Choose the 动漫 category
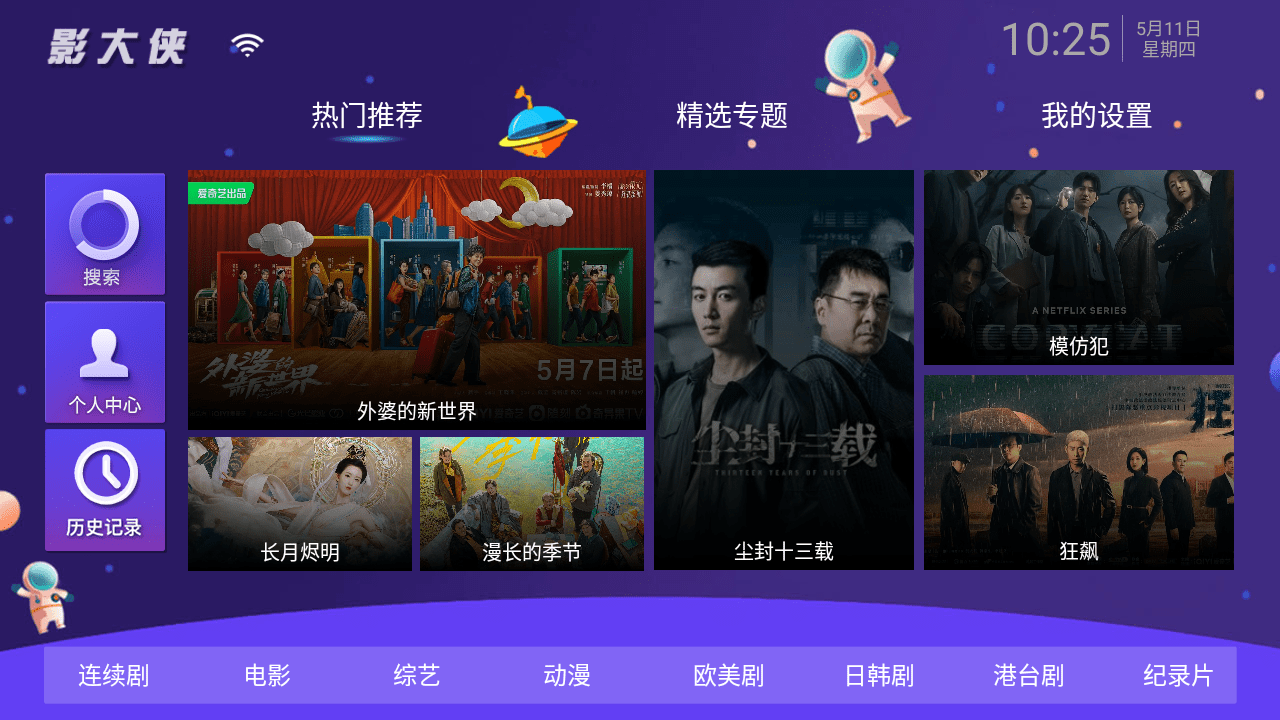This screenshot has height=720, width=1280. coord(567,676)
